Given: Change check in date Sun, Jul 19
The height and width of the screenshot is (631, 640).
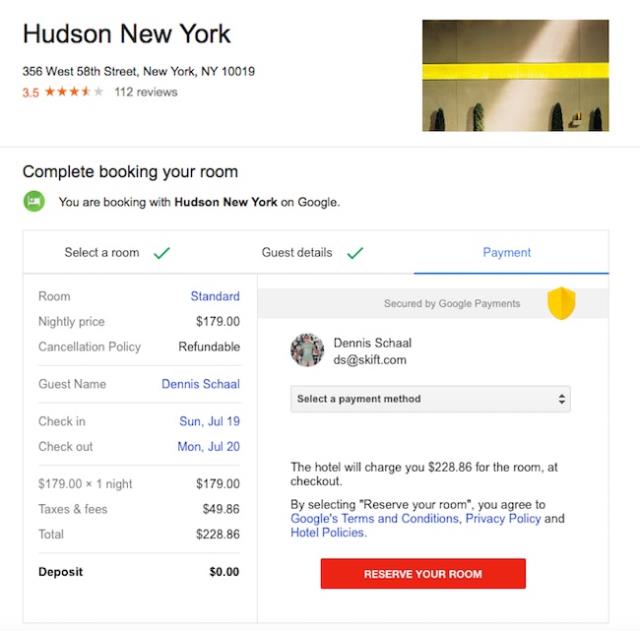Looking at the screenshot, I should [x=209, y=422].
